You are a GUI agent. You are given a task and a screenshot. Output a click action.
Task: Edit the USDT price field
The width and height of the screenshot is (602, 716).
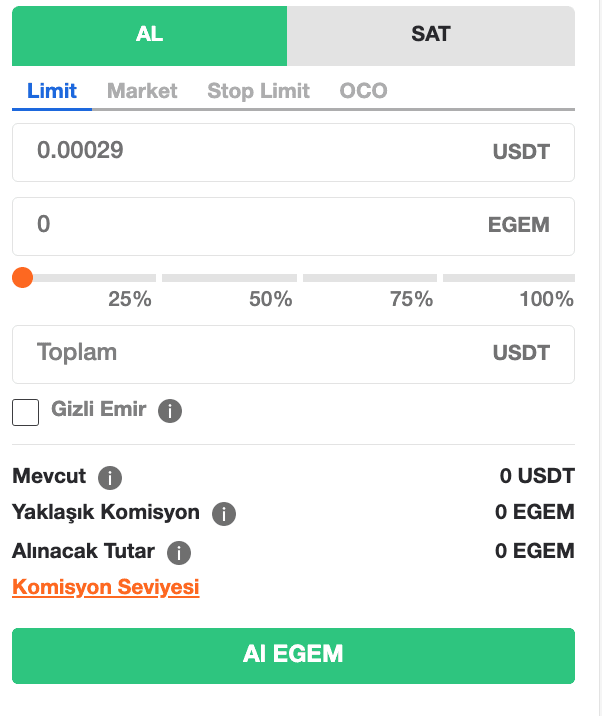(250, 152)
